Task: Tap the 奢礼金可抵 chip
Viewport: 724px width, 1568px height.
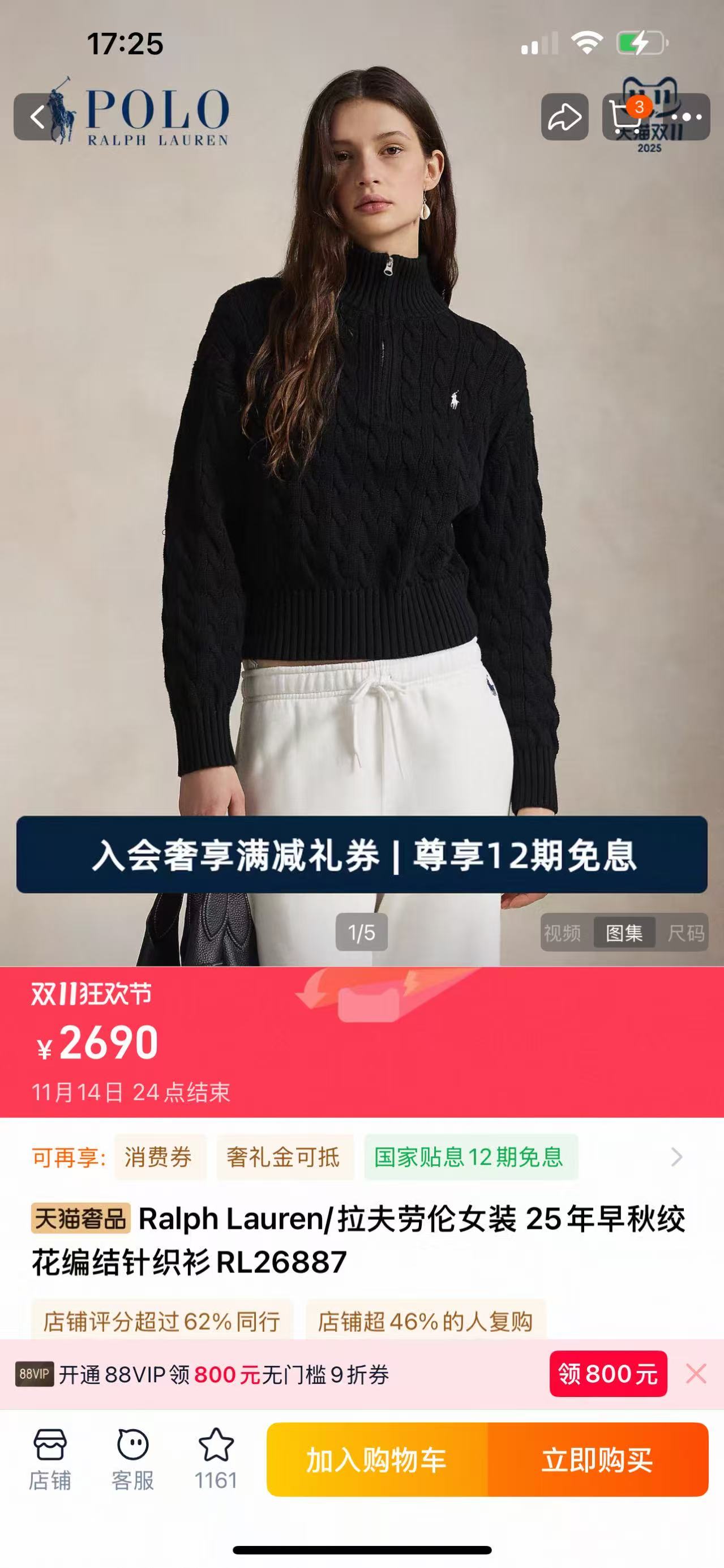Action: [x=283, y=1156]
